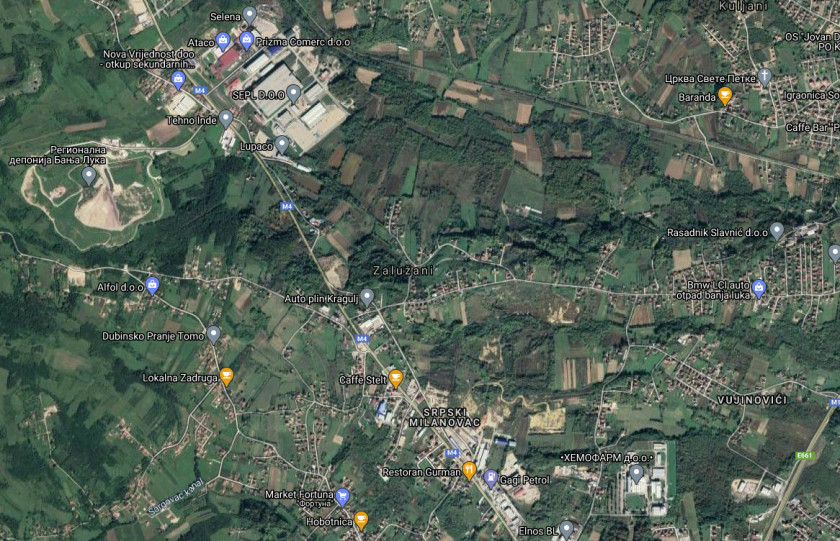Tap the Caffe Stelt marker

(x=396, y=378)
